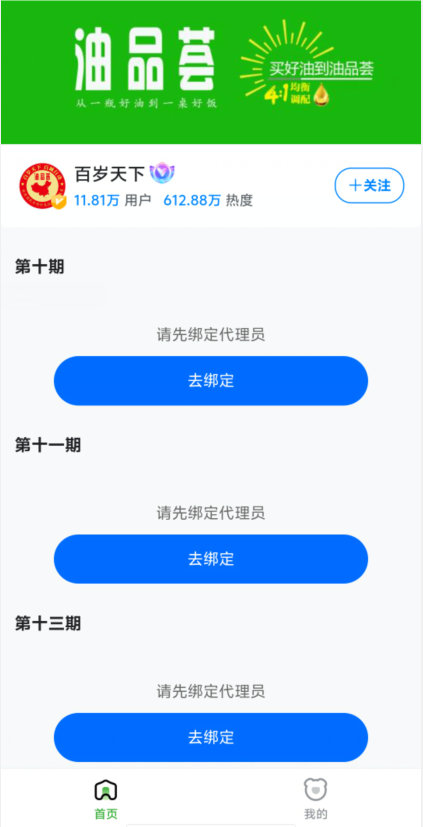Tap 去绑定 under 第十期

pos(211,381)
